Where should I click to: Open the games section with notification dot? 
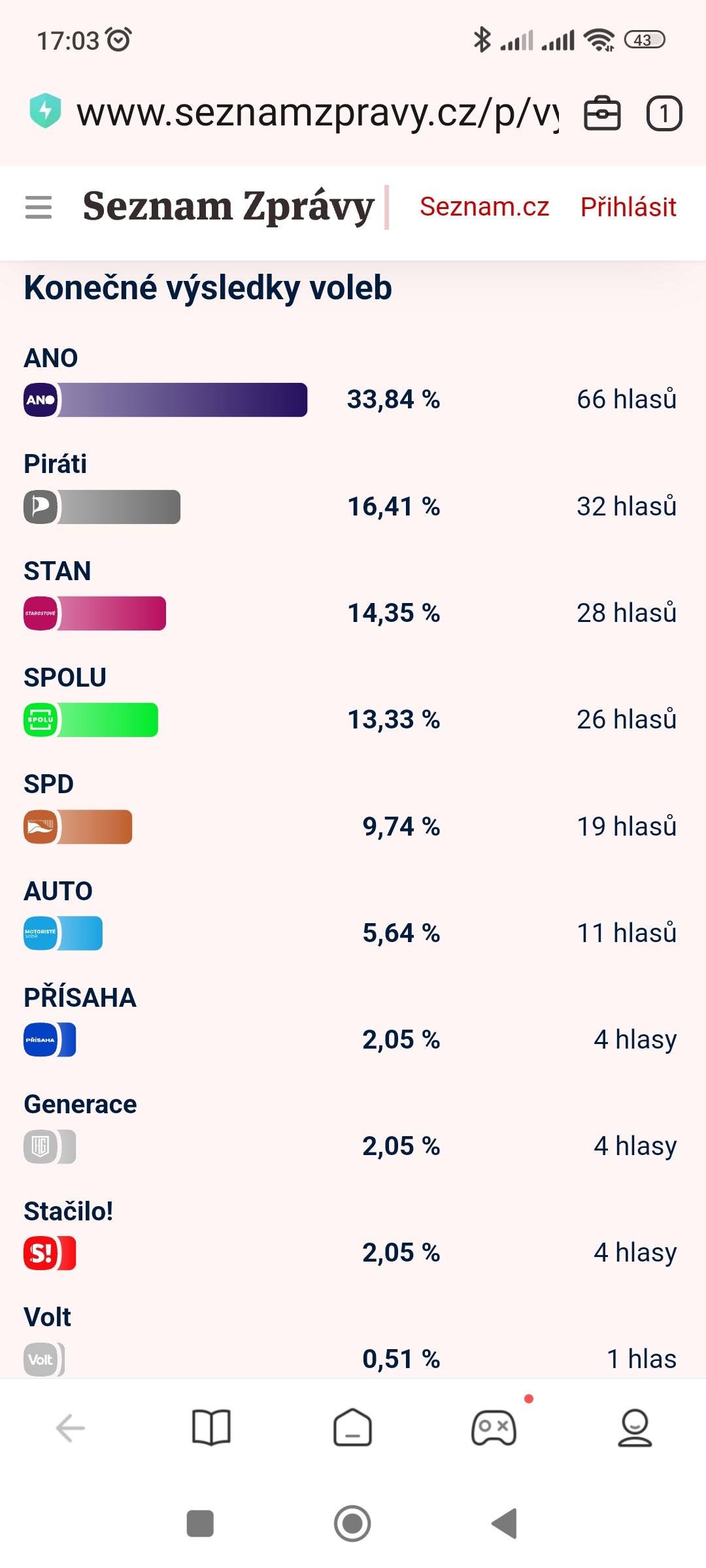coord(494,1427)
